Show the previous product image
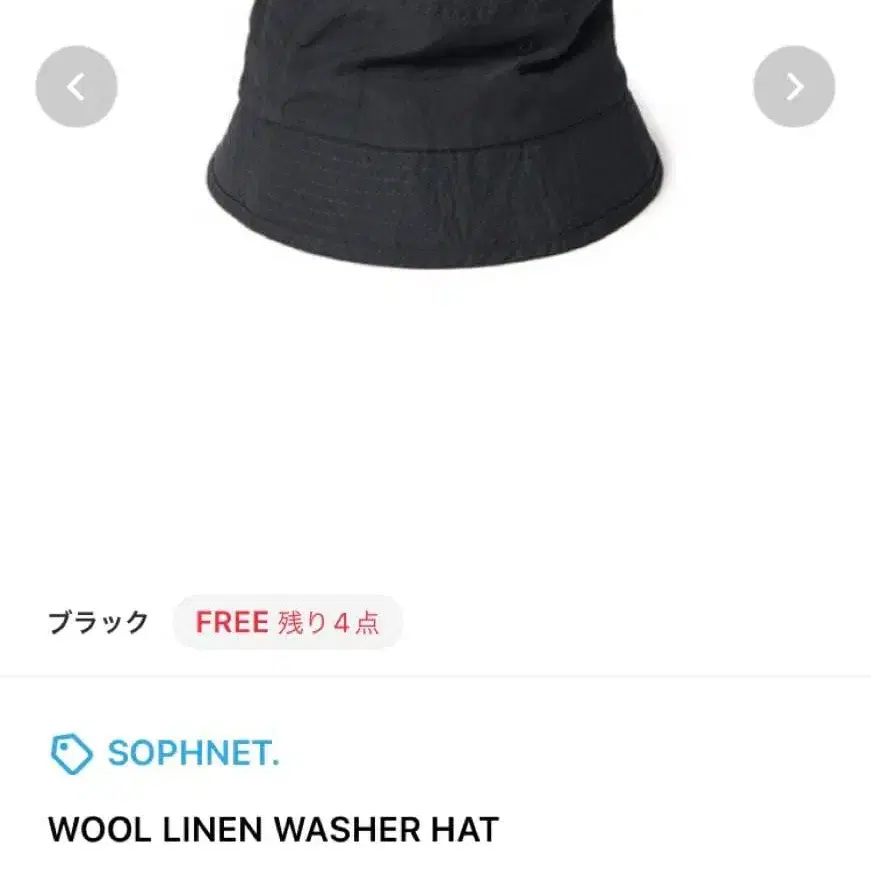Image resolution: width=871 pixels, height=871 pixels. [77, 87]
